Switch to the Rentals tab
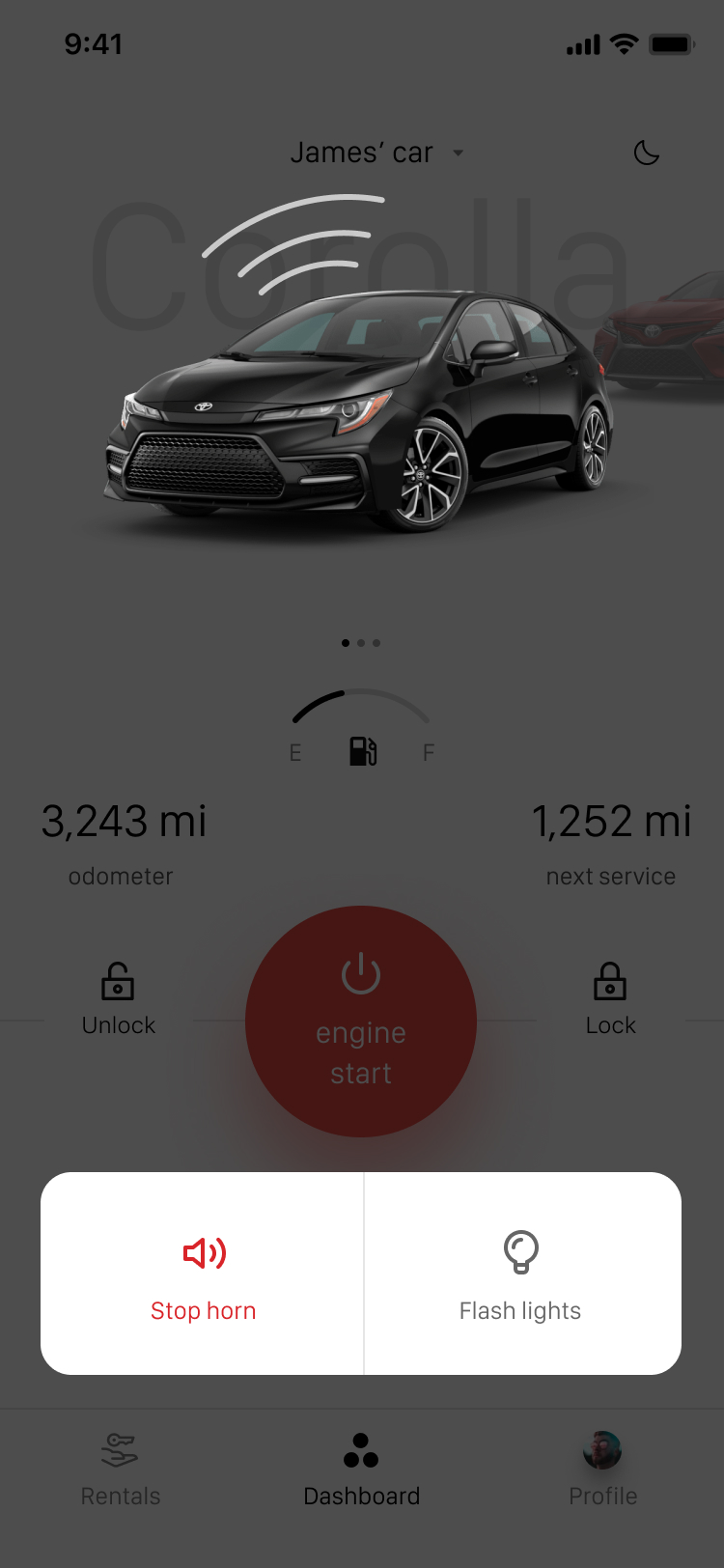This screenshot has width=724, height=1568. [x=120, y=1470]
